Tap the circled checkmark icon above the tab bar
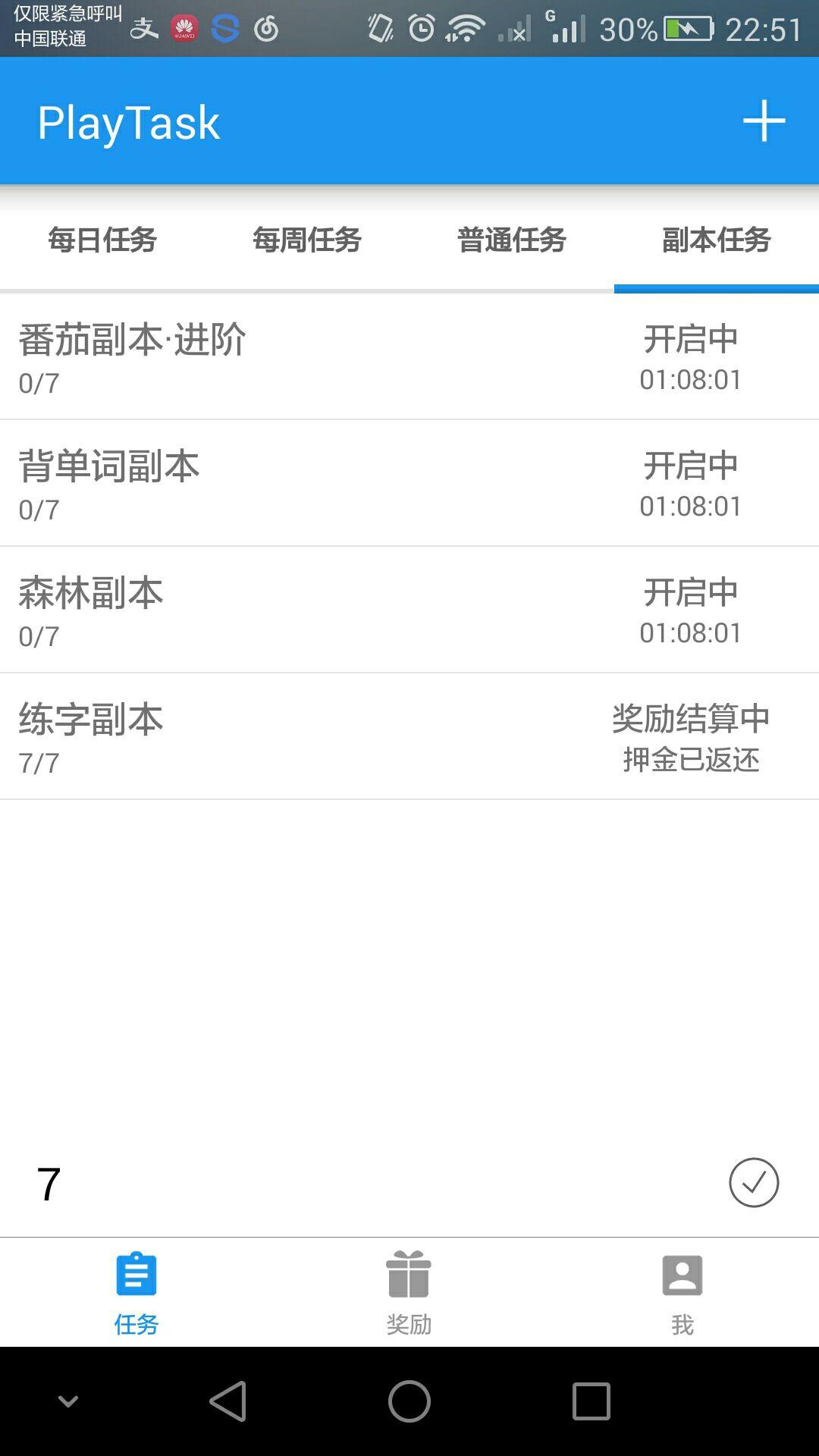Image resolution: width=819 pixels, height=1456 pixels. point(753,1184)
